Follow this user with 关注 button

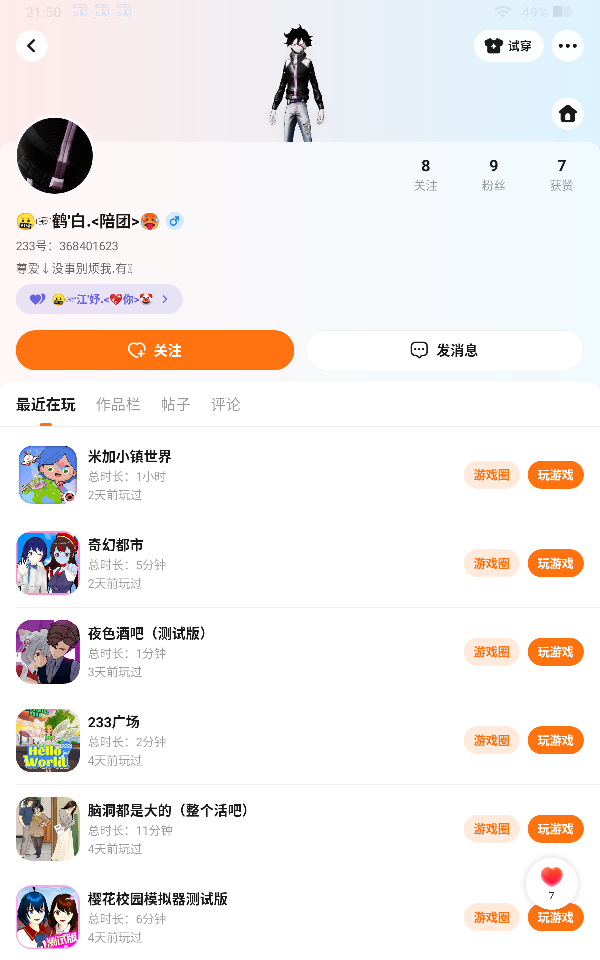click(155, 351)
